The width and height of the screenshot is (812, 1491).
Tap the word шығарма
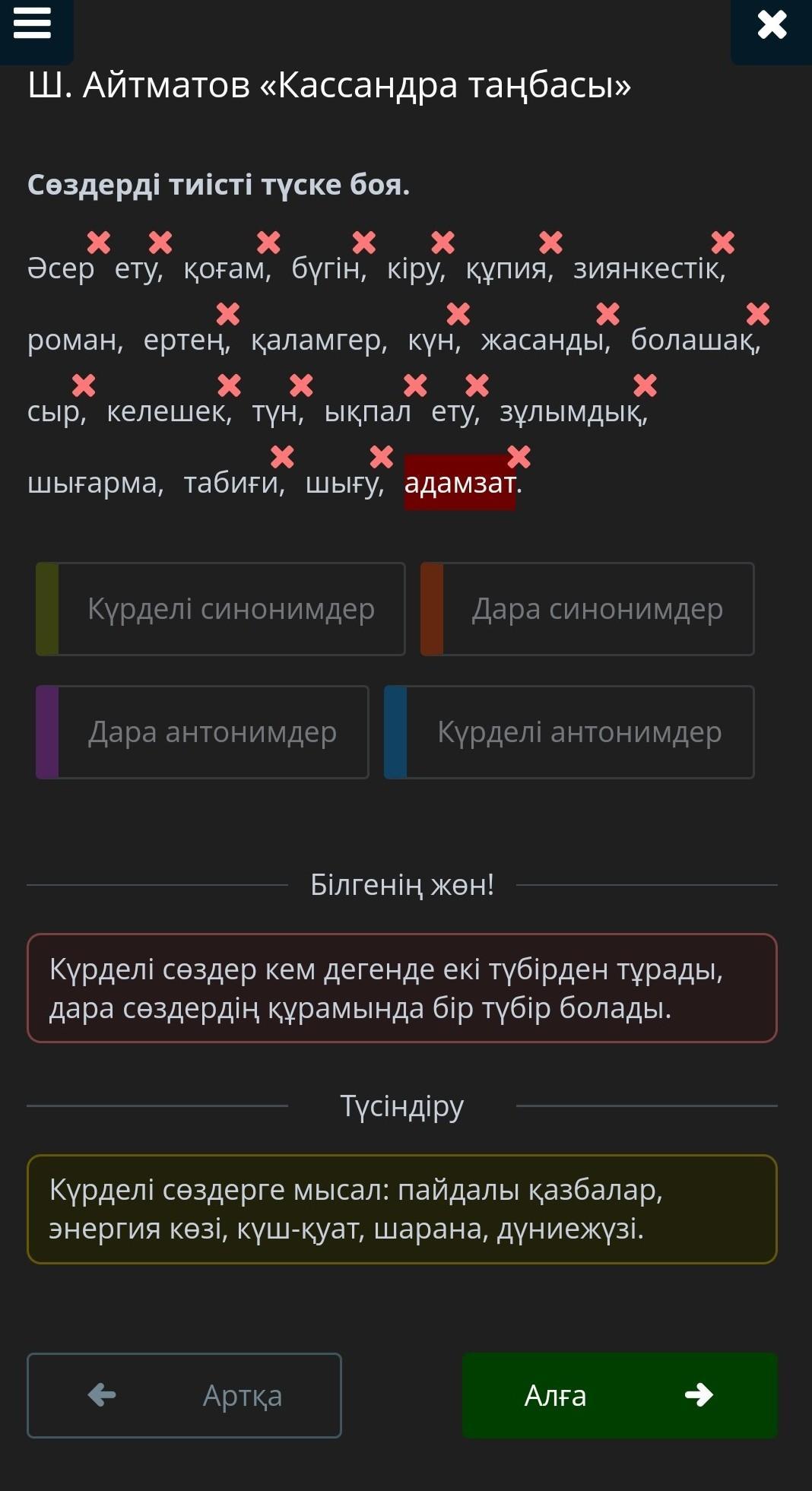pos(93,483)
